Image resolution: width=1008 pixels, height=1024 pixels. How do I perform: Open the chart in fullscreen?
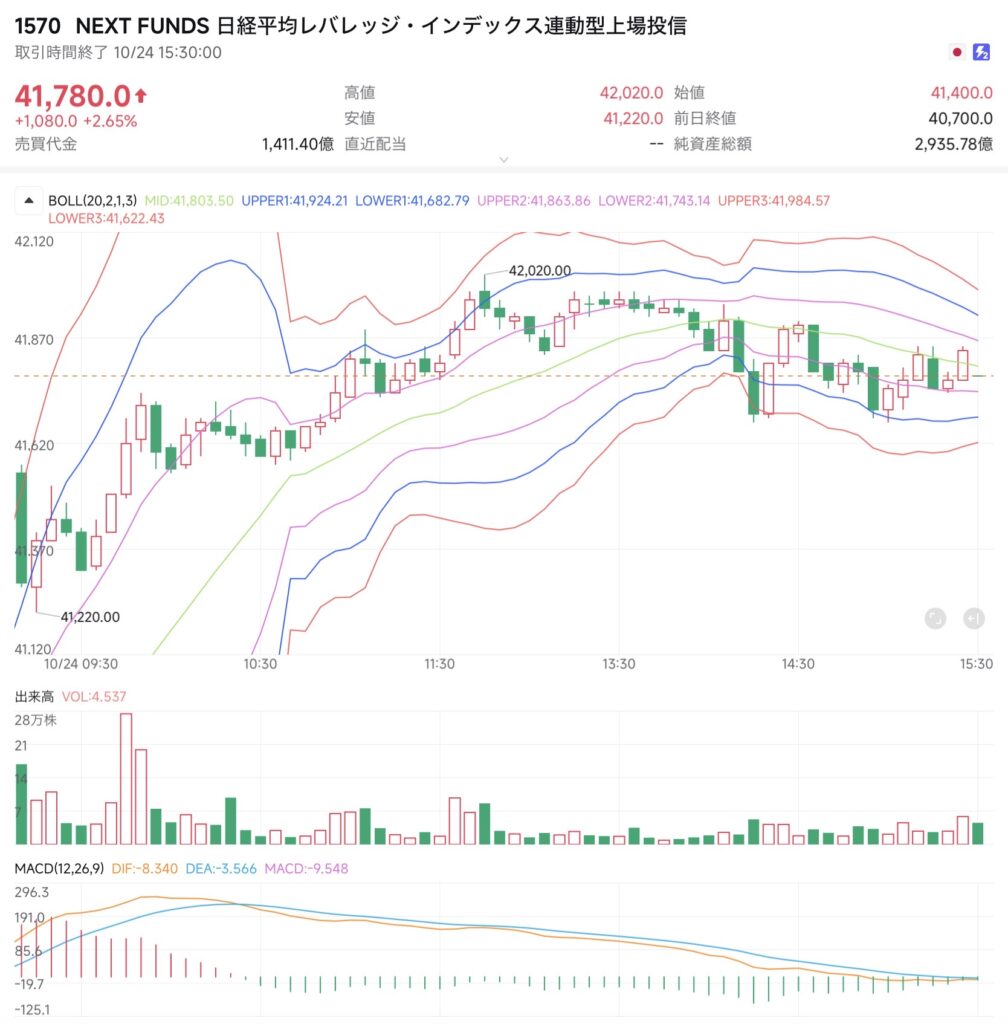935,618
